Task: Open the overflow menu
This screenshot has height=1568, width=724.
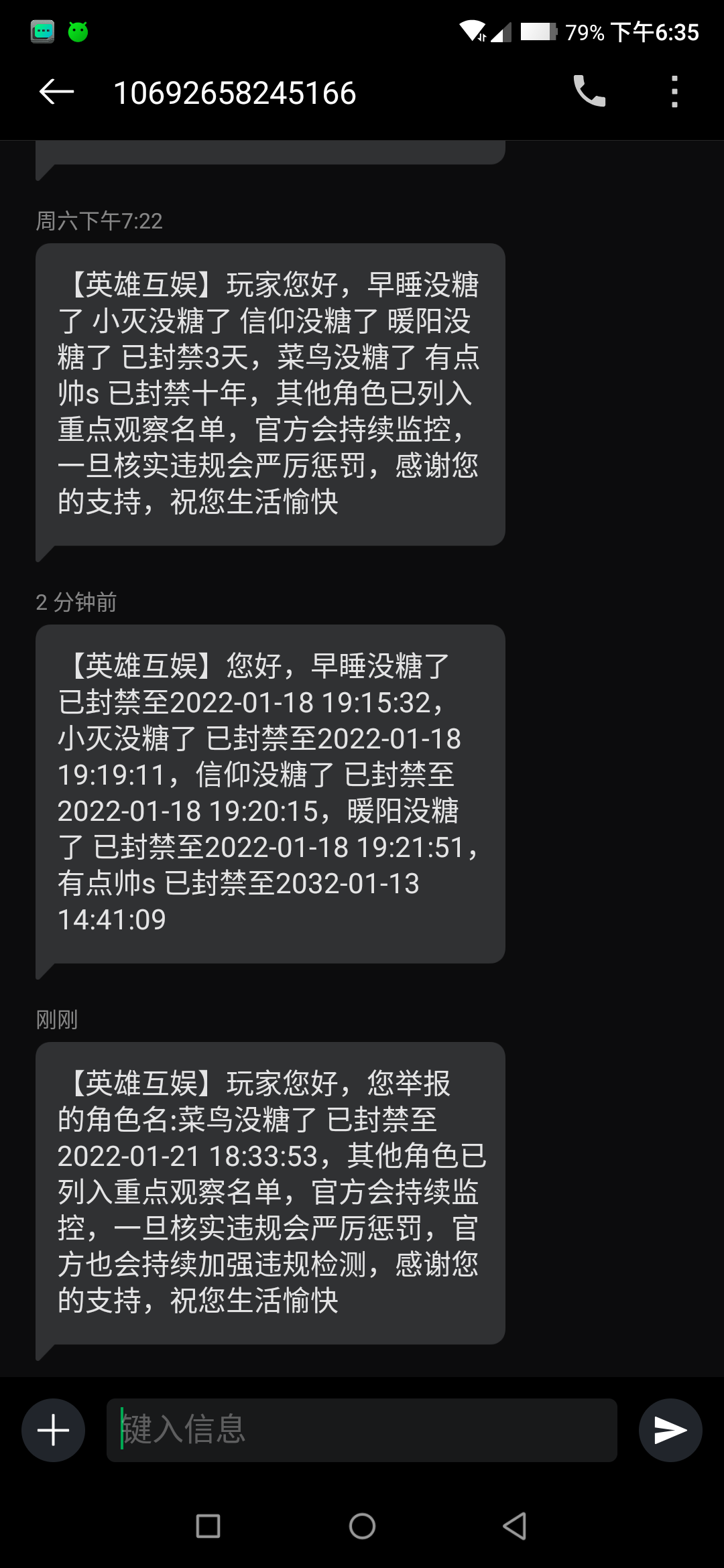Action: click(674, 92)
